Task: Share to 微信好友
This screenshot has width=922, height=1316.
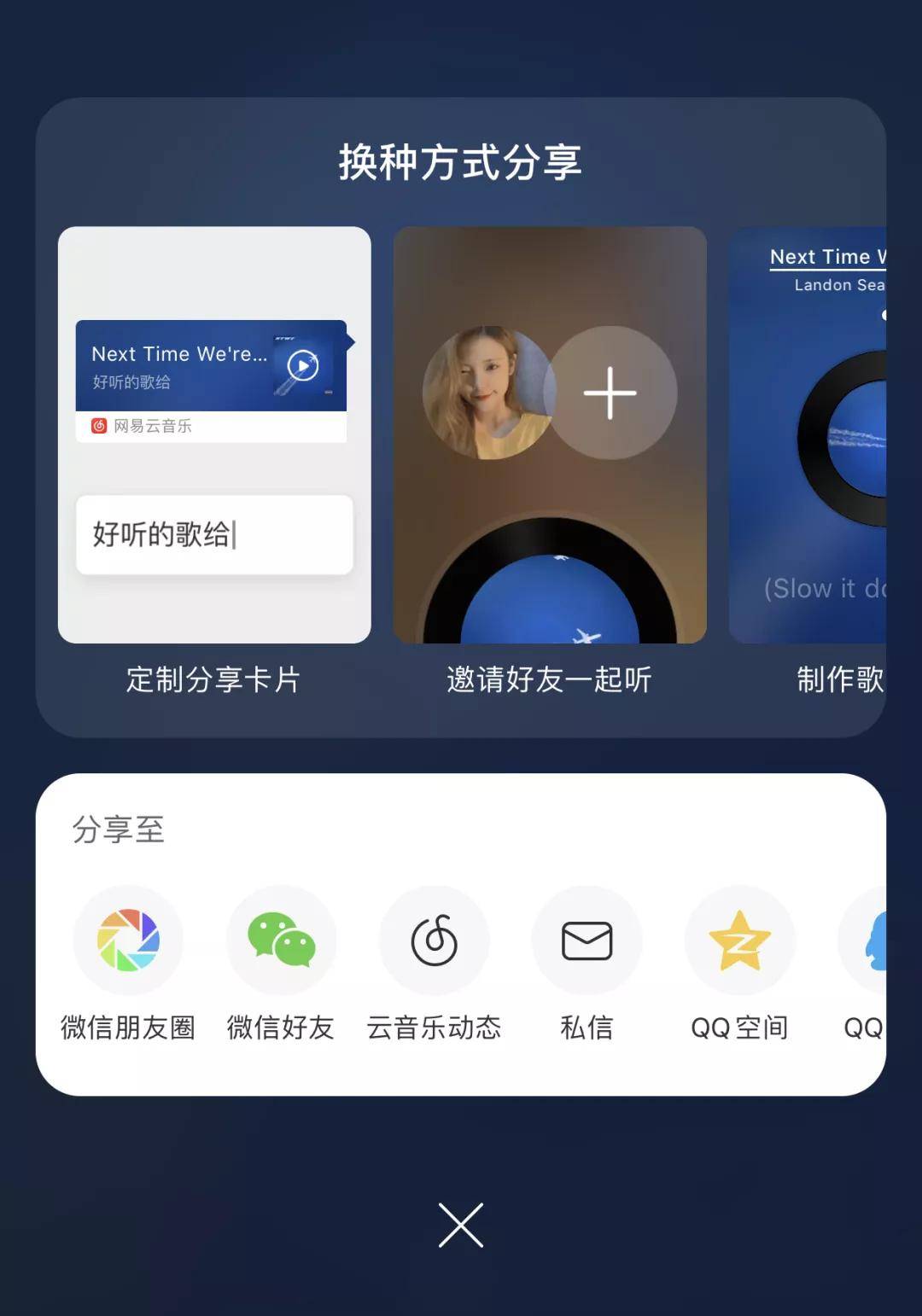Action: (281, 940)
